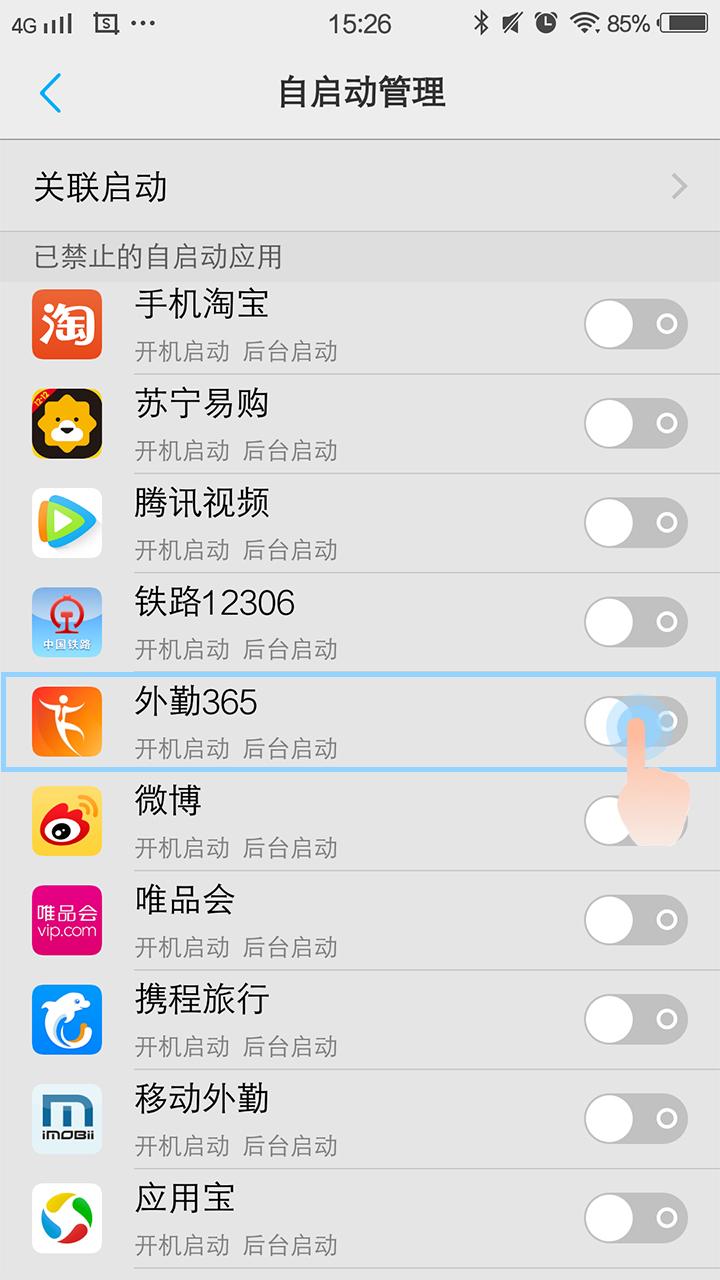This screenshot has height=1280, width=720.
Task: Enable the 应用宝 auto-start switch
Action: (x=636, y=1218)
